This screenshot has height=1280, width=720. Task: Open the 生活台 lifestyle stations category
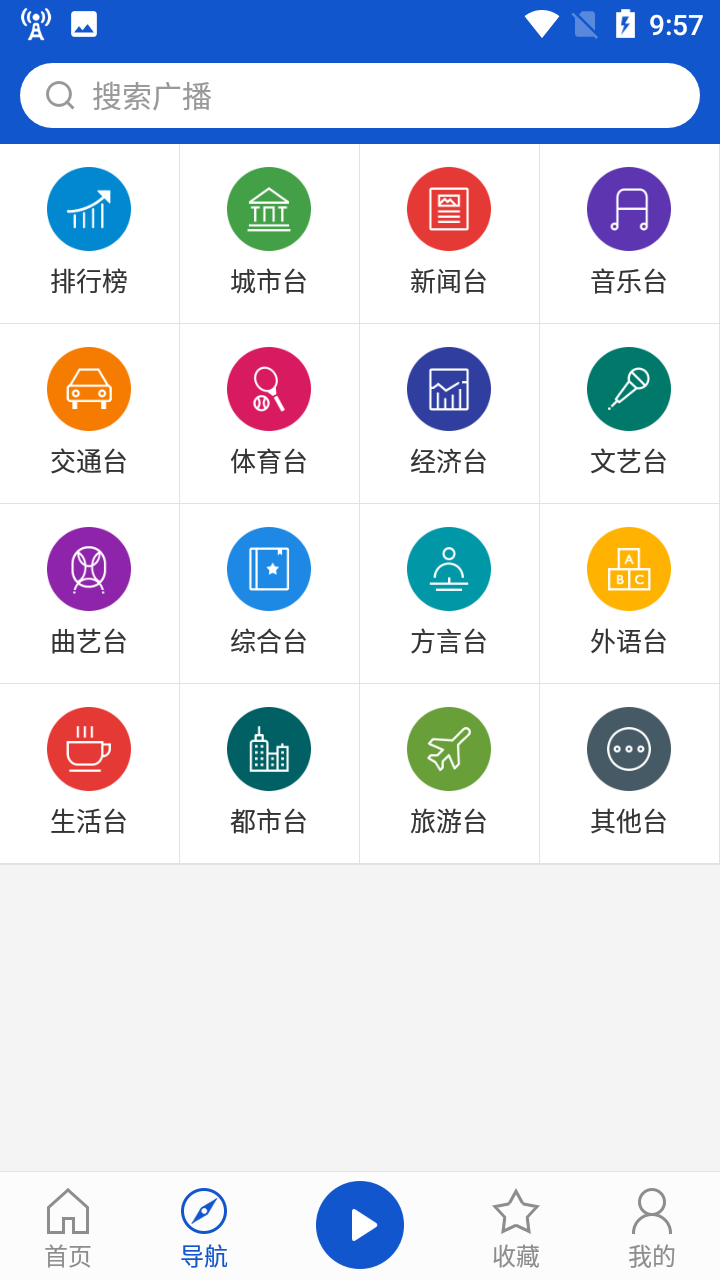[89, 772]
